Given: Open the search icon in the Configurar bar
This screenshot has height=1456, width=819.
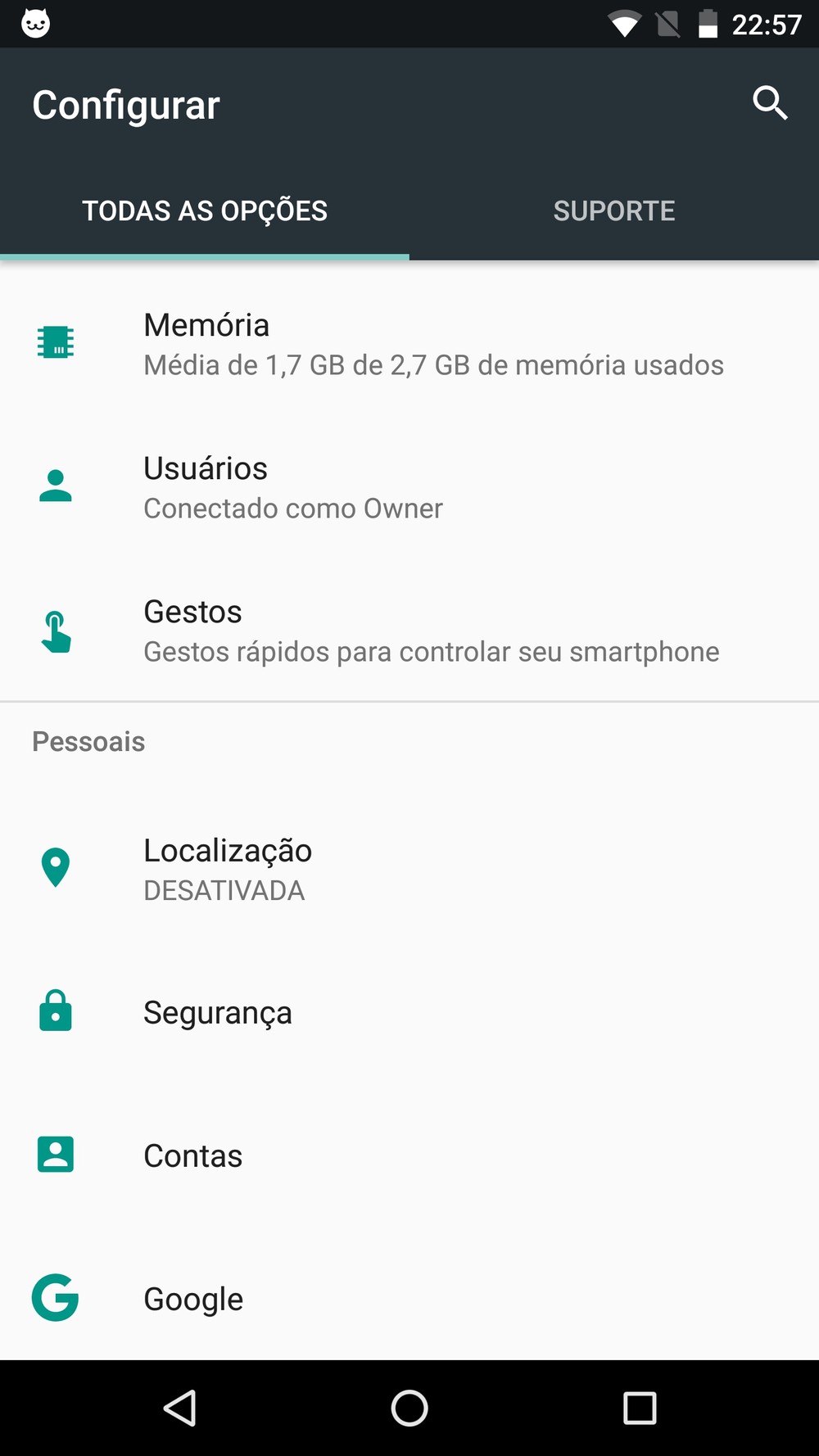Looking at the screenshot, I should click(x=770, y=104).
